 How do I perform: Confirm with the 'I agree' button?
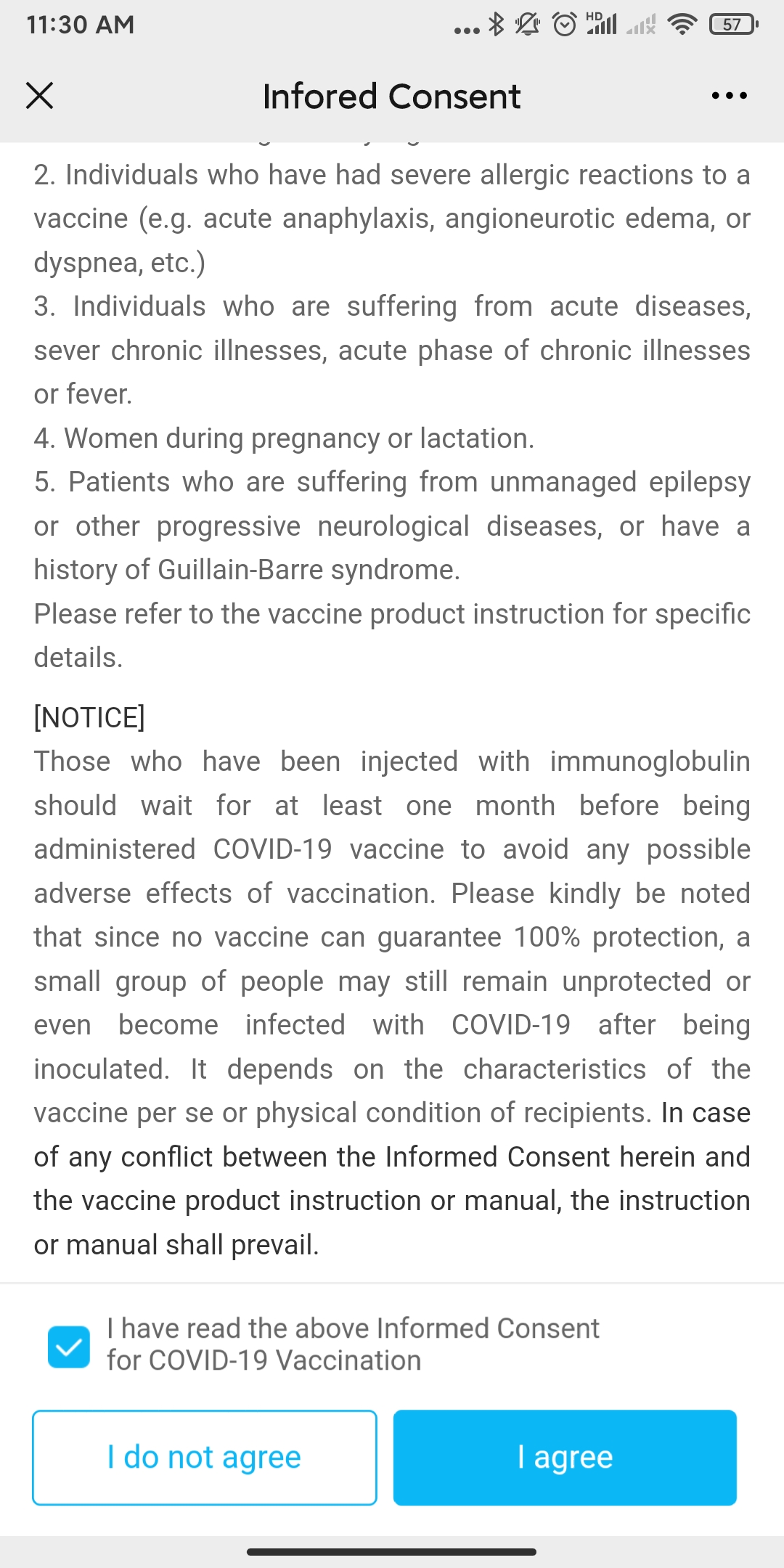(x=565, y=1458)
